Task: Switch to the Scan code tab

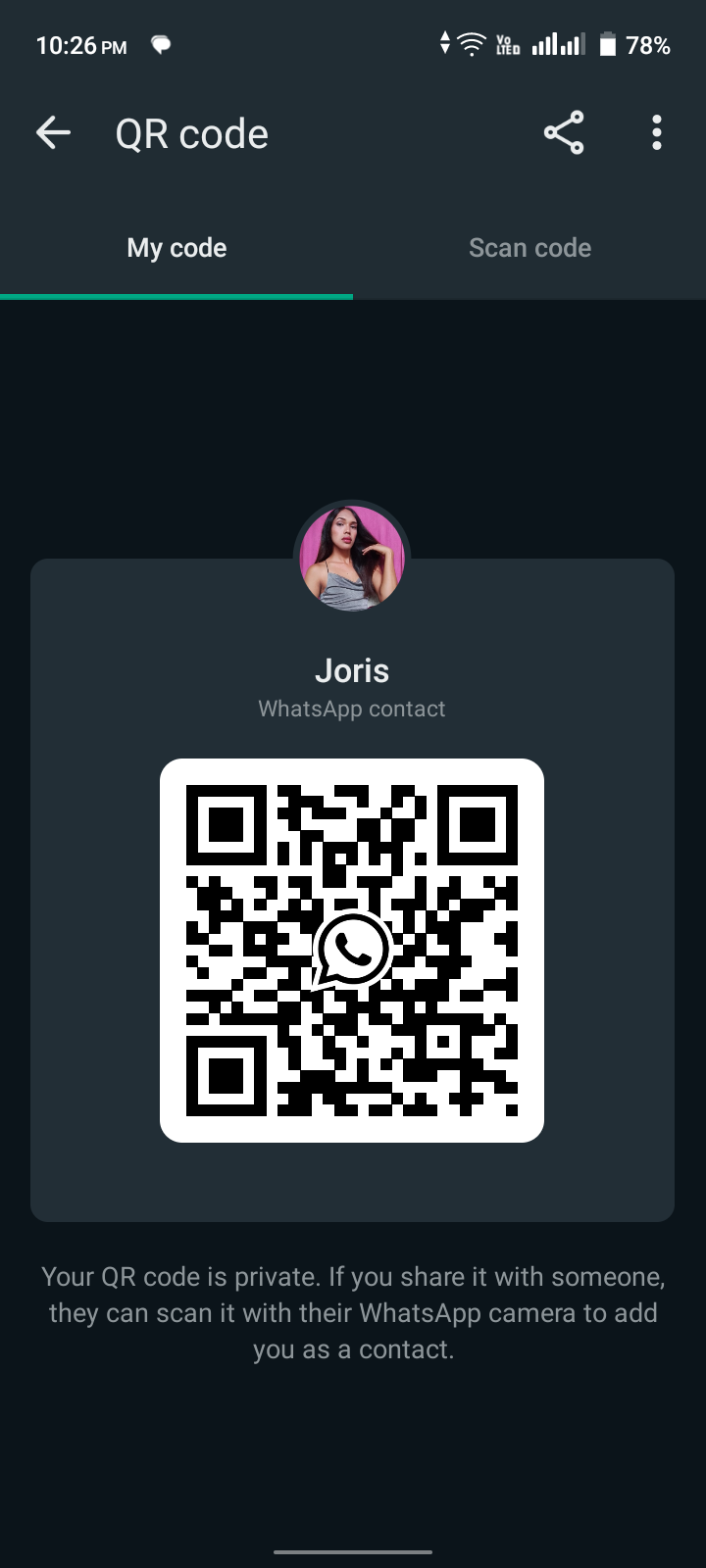Action: (x=529, y=248)
